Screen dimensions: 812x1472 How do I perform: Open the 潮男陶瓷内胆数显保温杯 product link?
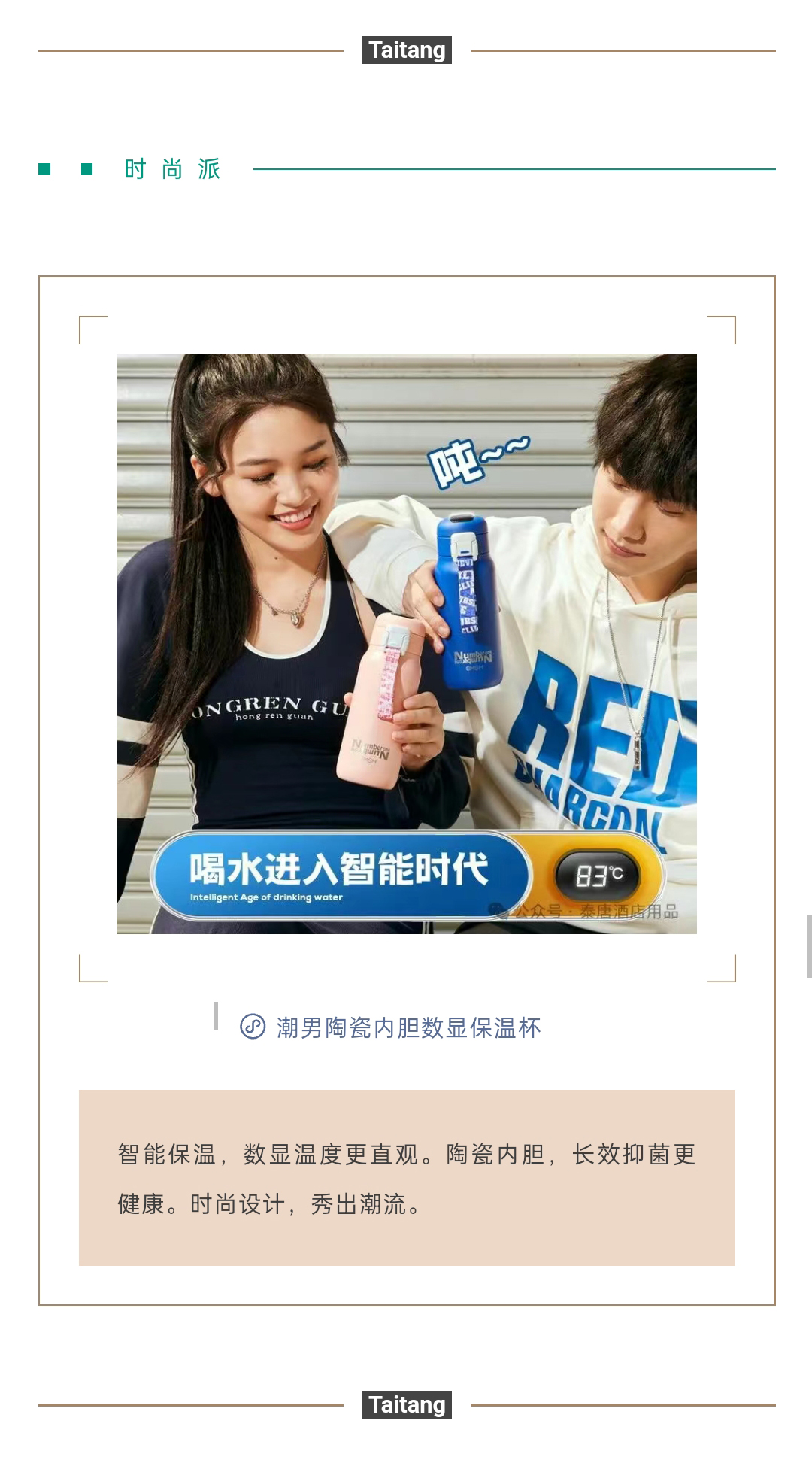click(408, 1027)
